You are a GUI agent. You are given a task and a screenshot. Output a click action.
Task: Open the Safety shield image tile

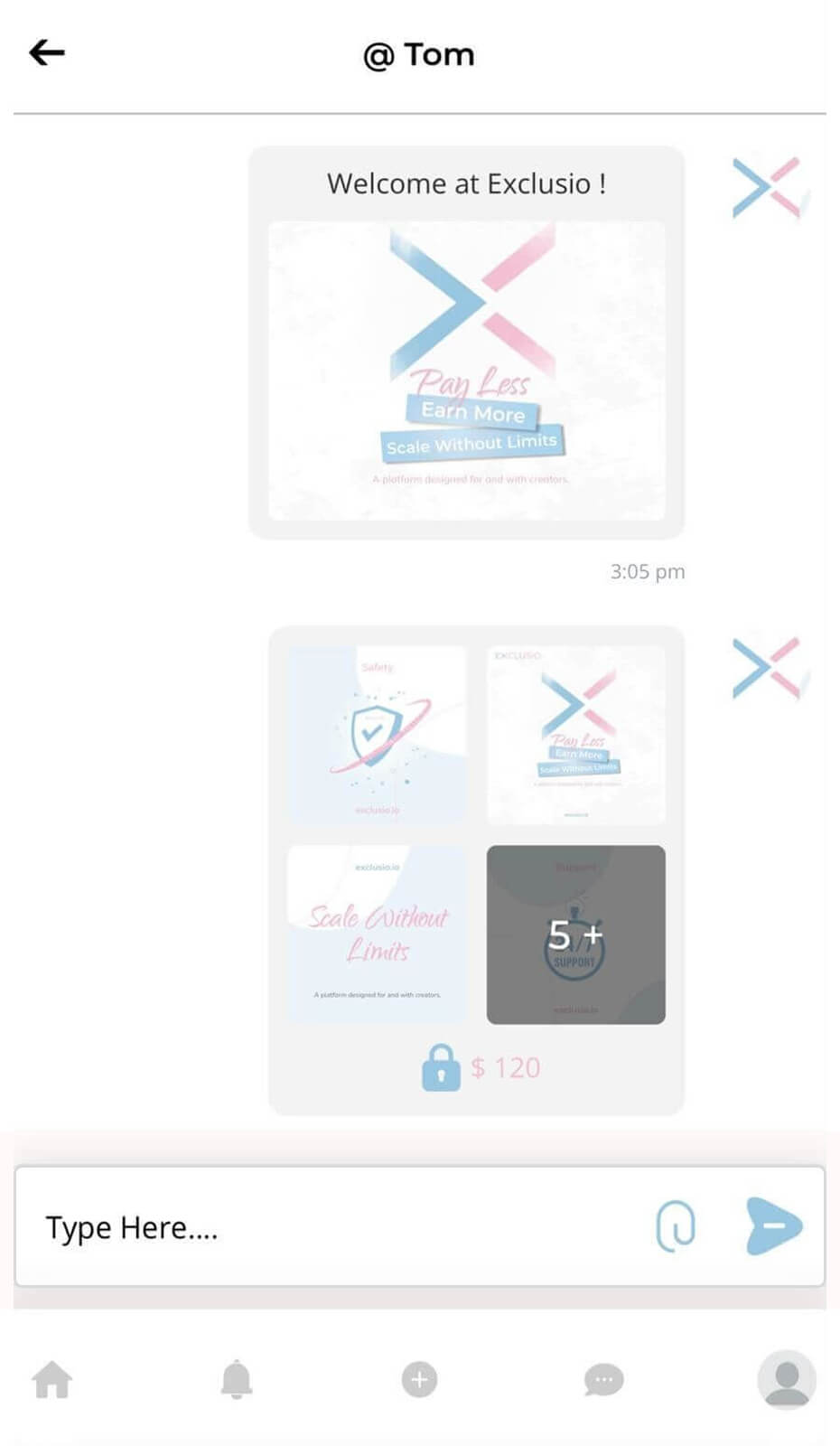(377, 733)
